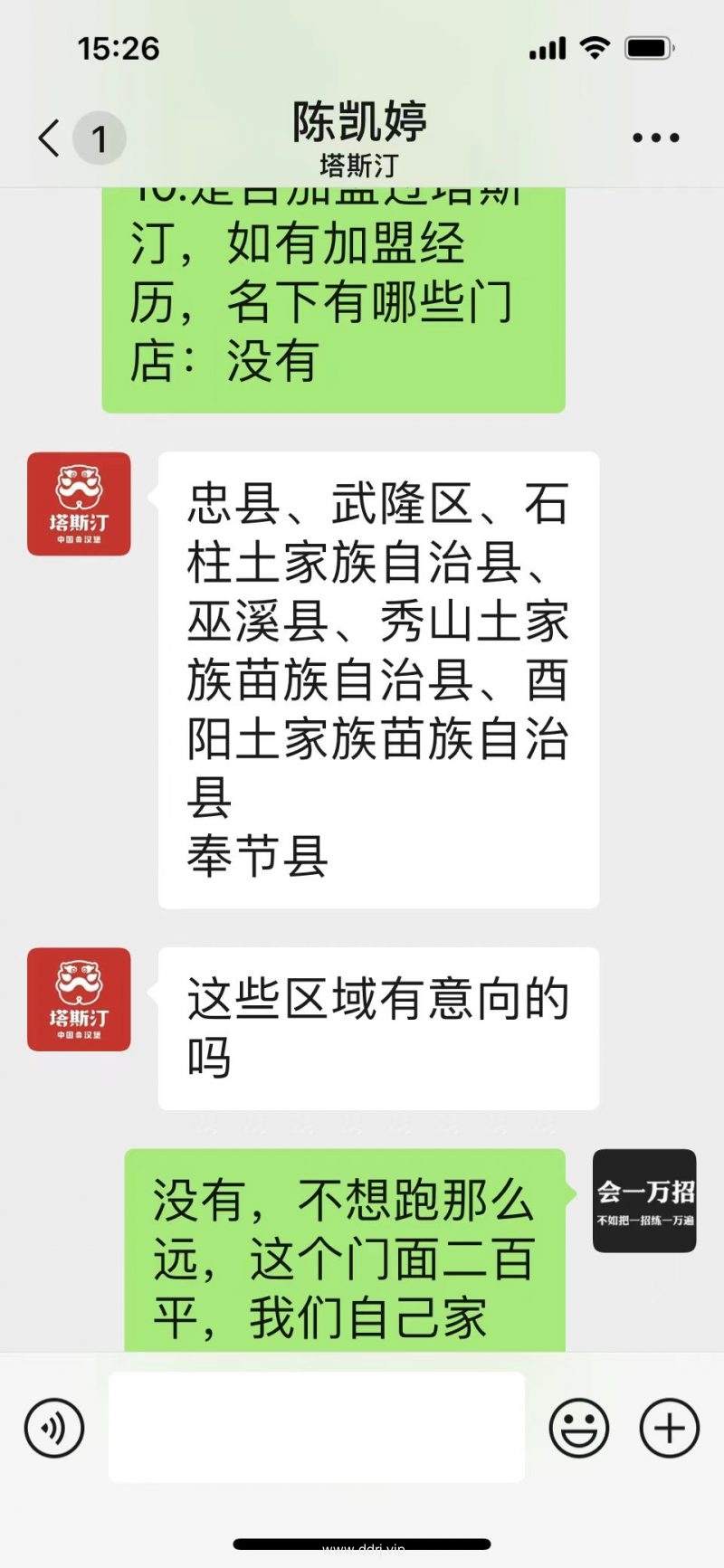Image resolution: width=724 pixels, height=1568 pixels.
Task: Open the emoji sticker panel
Action: pos(579,1428)
